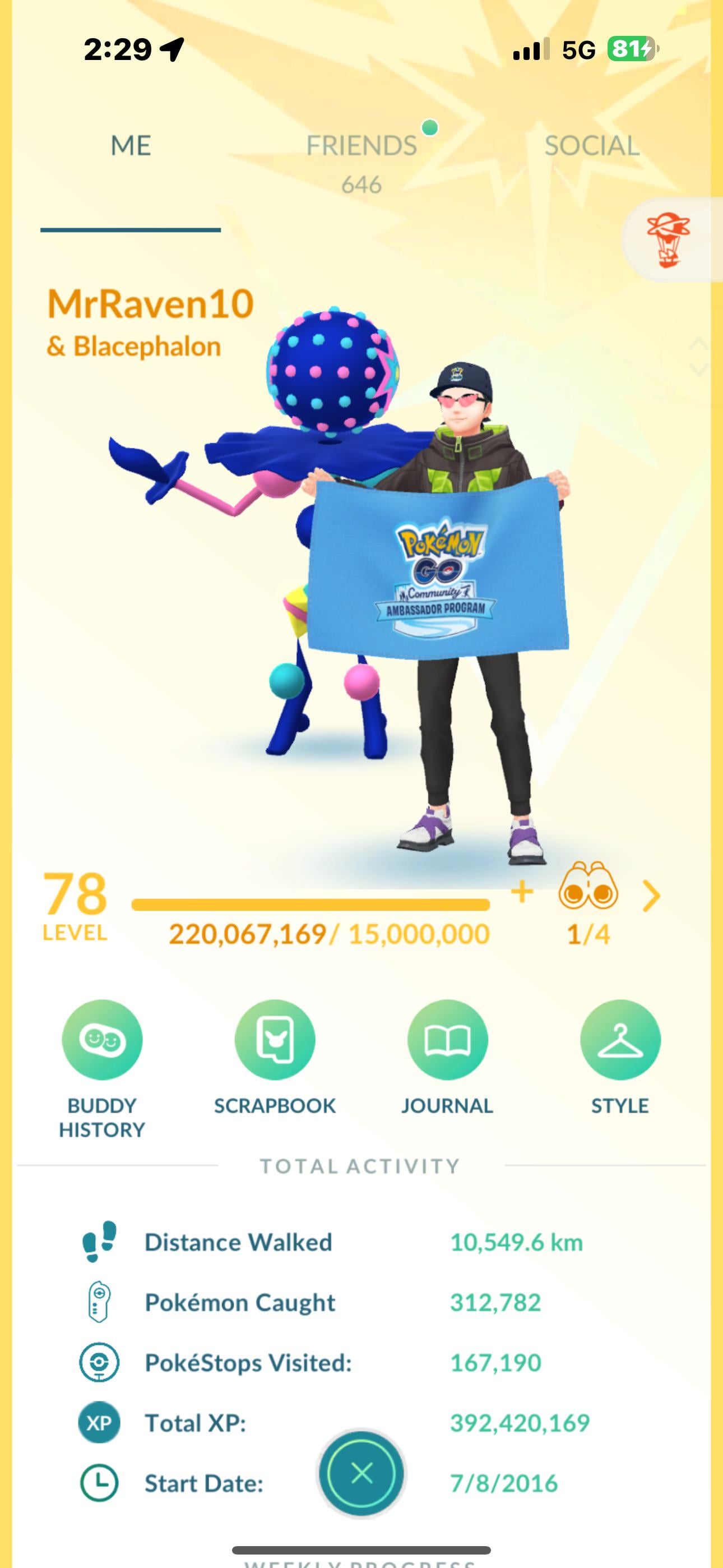
Task: Open Buddy History
Action: coord(102,1040)
